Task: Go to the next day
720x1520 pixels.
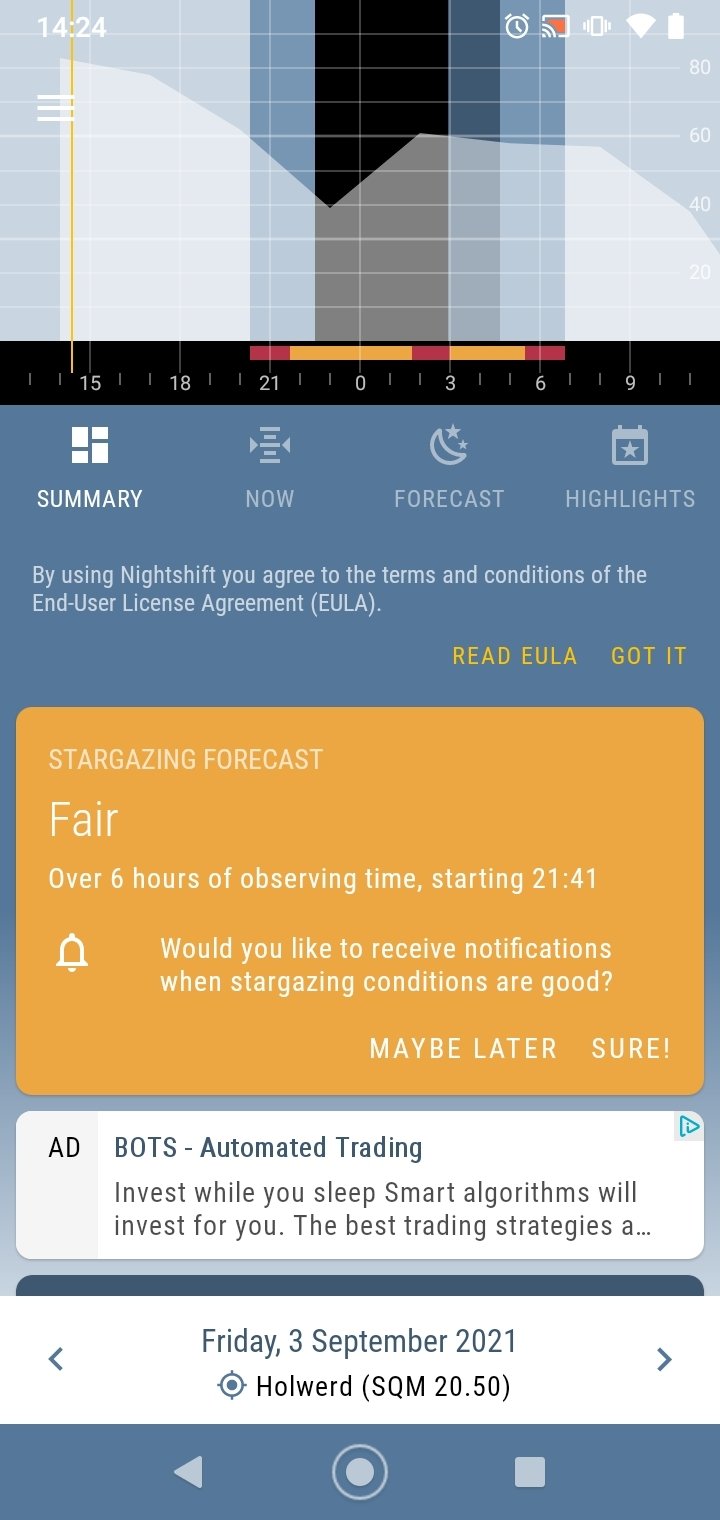Action: 664,1359
